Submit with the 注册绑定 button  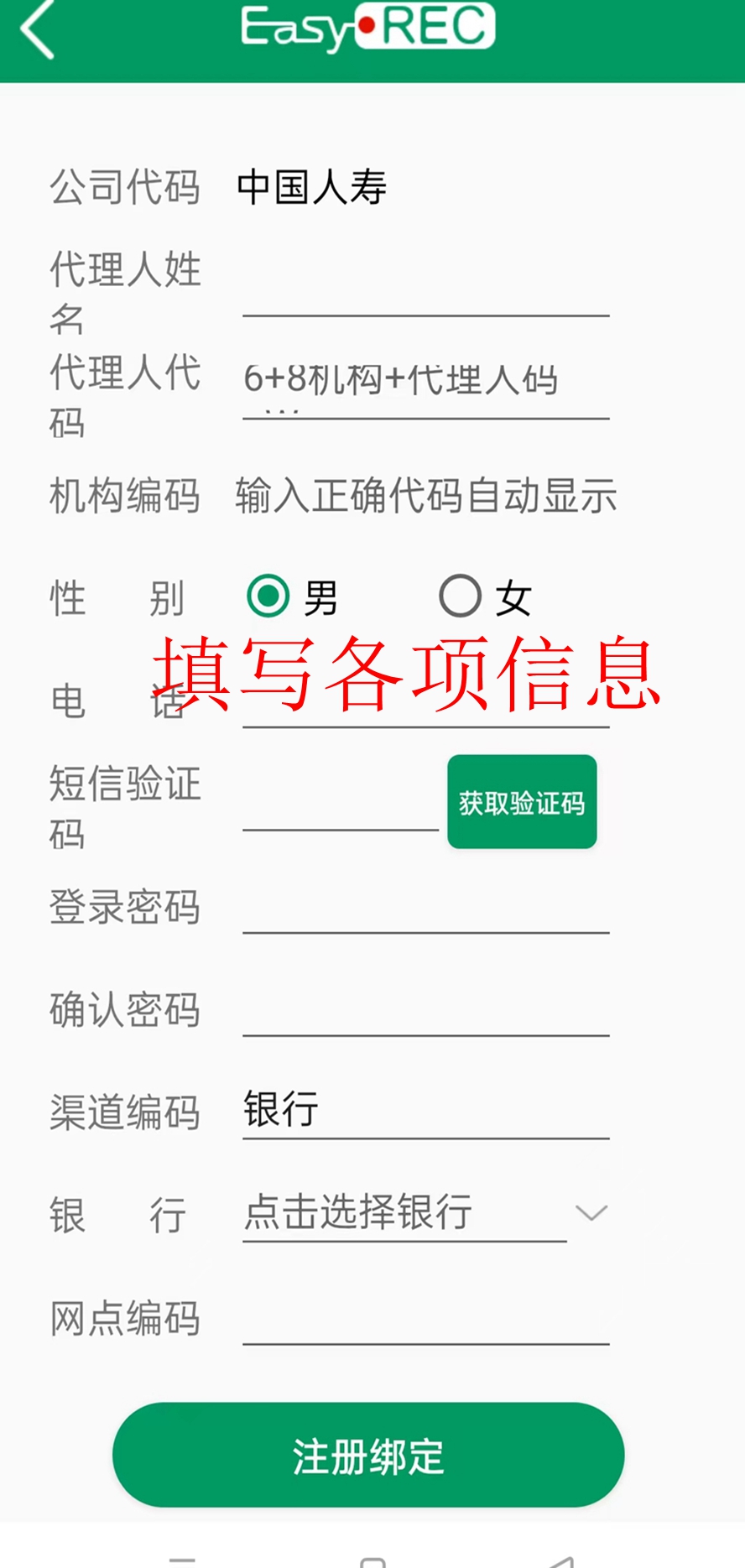(368, 1455)
